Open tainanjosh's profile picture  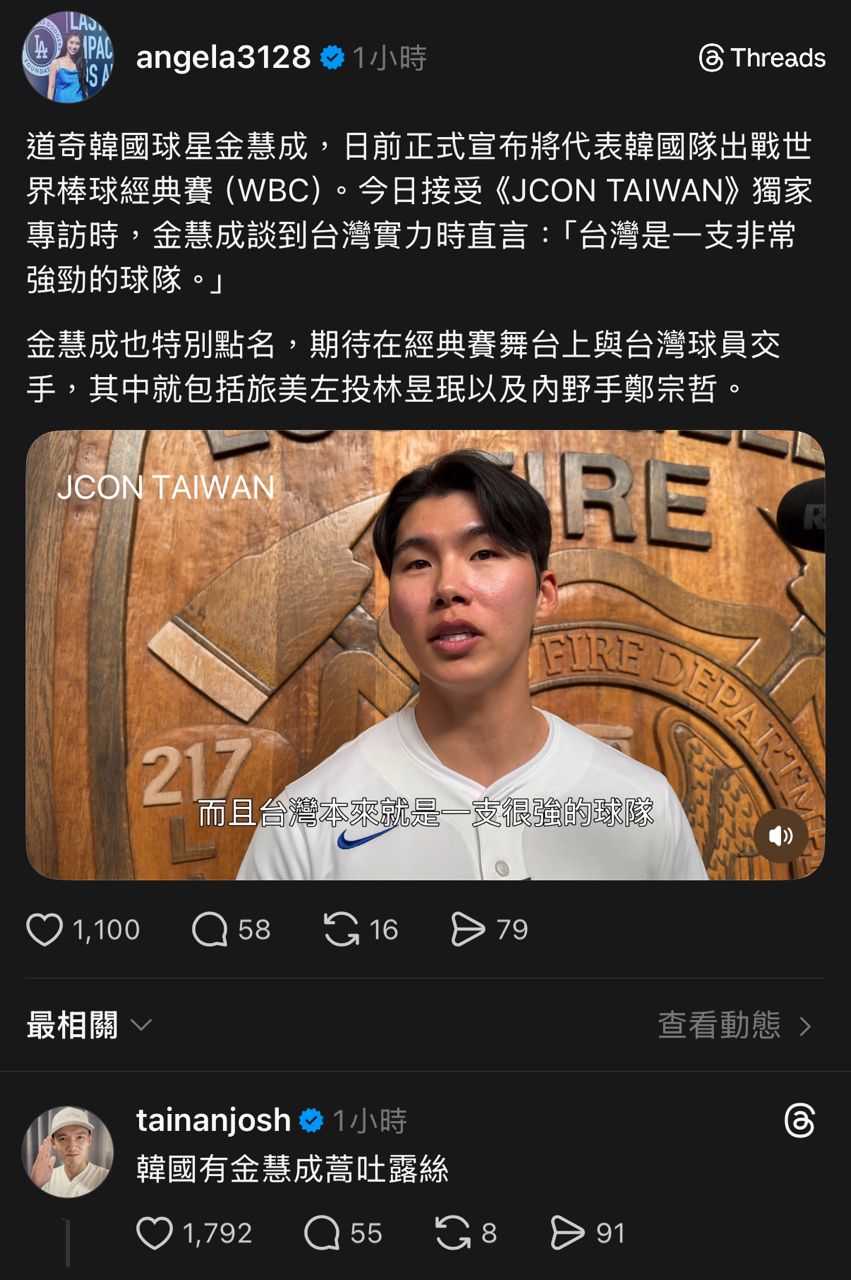click(68, 1151)
